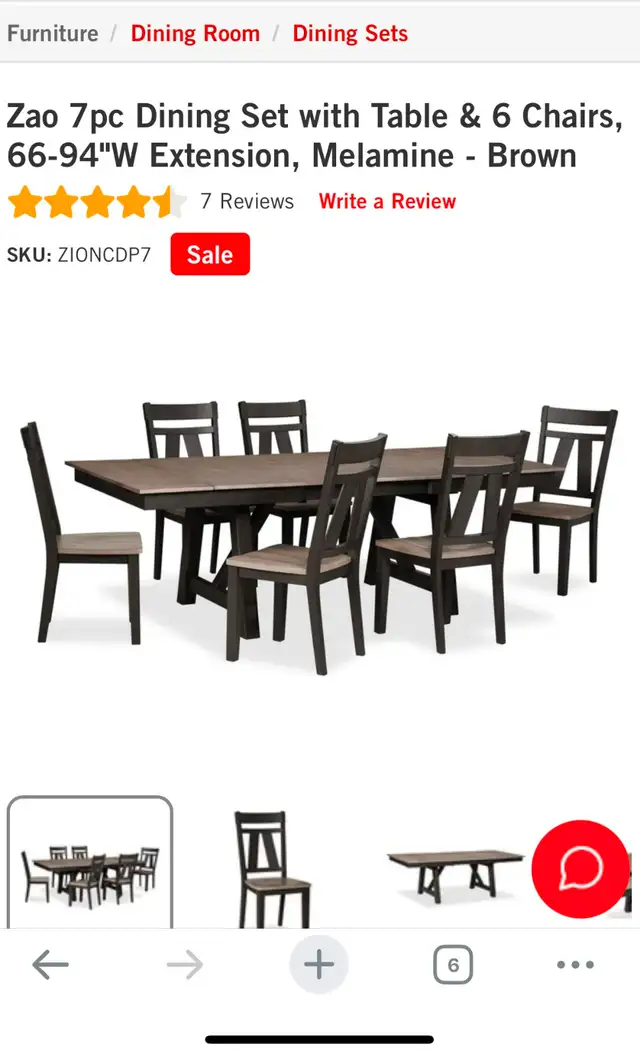The image size is (640, 1057).
Task: Open a new browser tab with plus
Action: (x=319, y=965)
